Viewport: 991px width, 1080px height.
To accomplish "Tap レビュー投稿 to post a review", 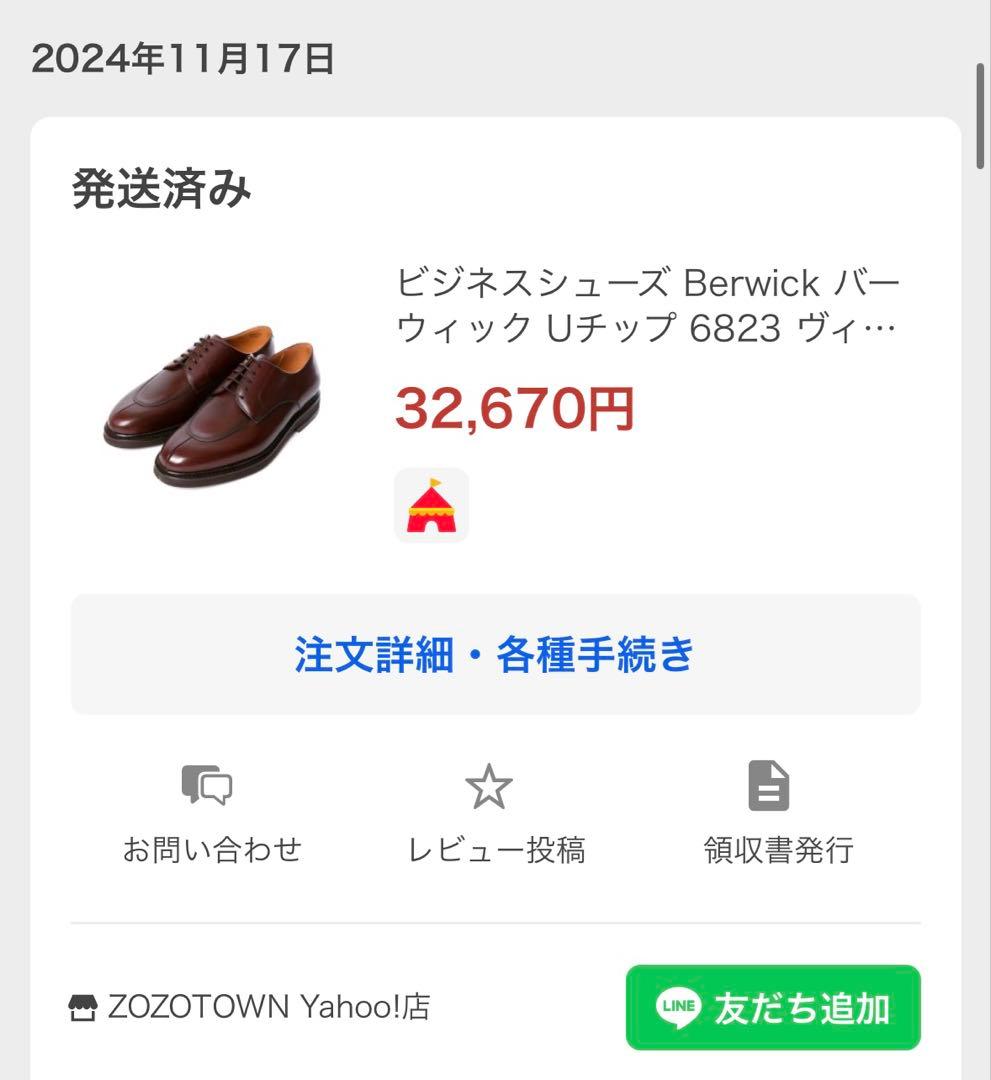I will coord(497,851).
